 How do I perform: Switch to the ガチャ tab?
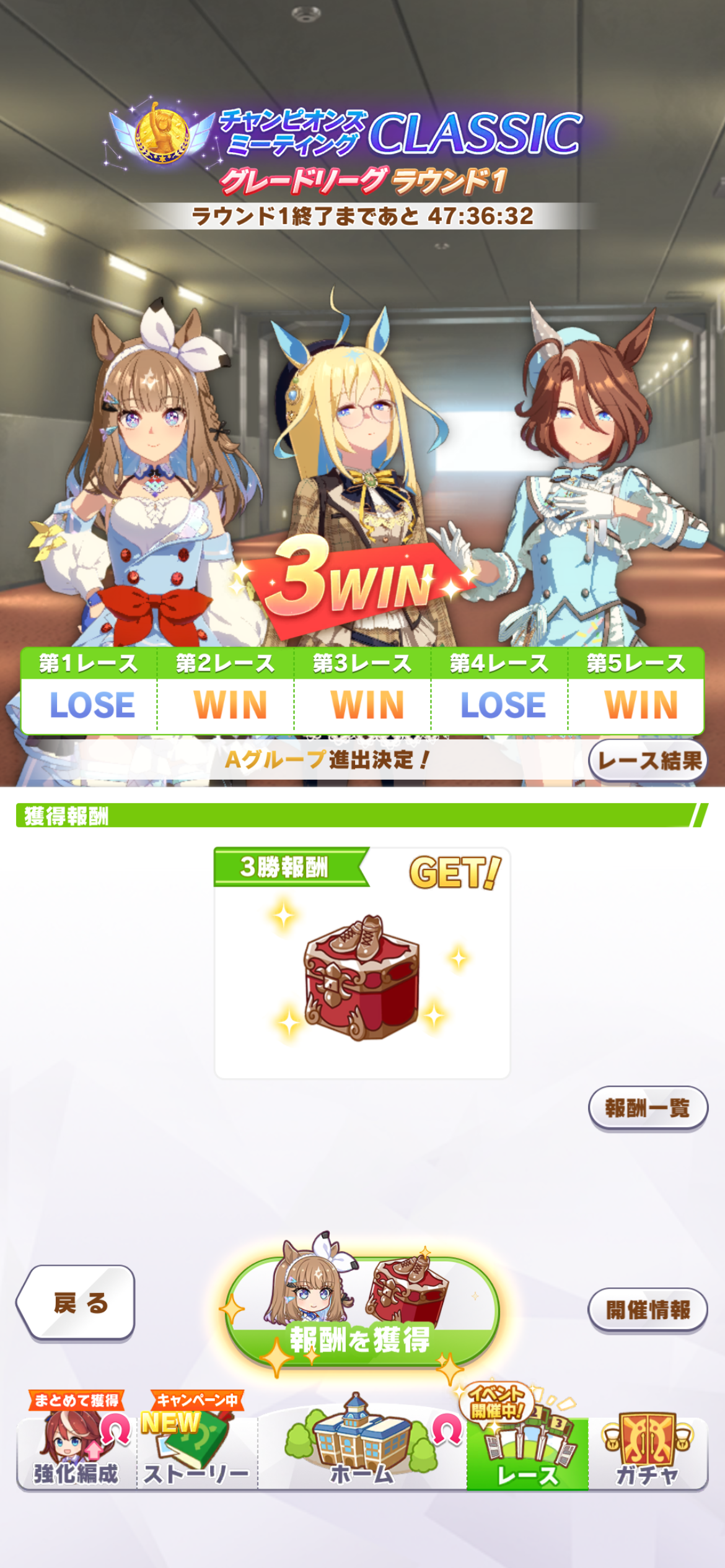[648, 1453]
